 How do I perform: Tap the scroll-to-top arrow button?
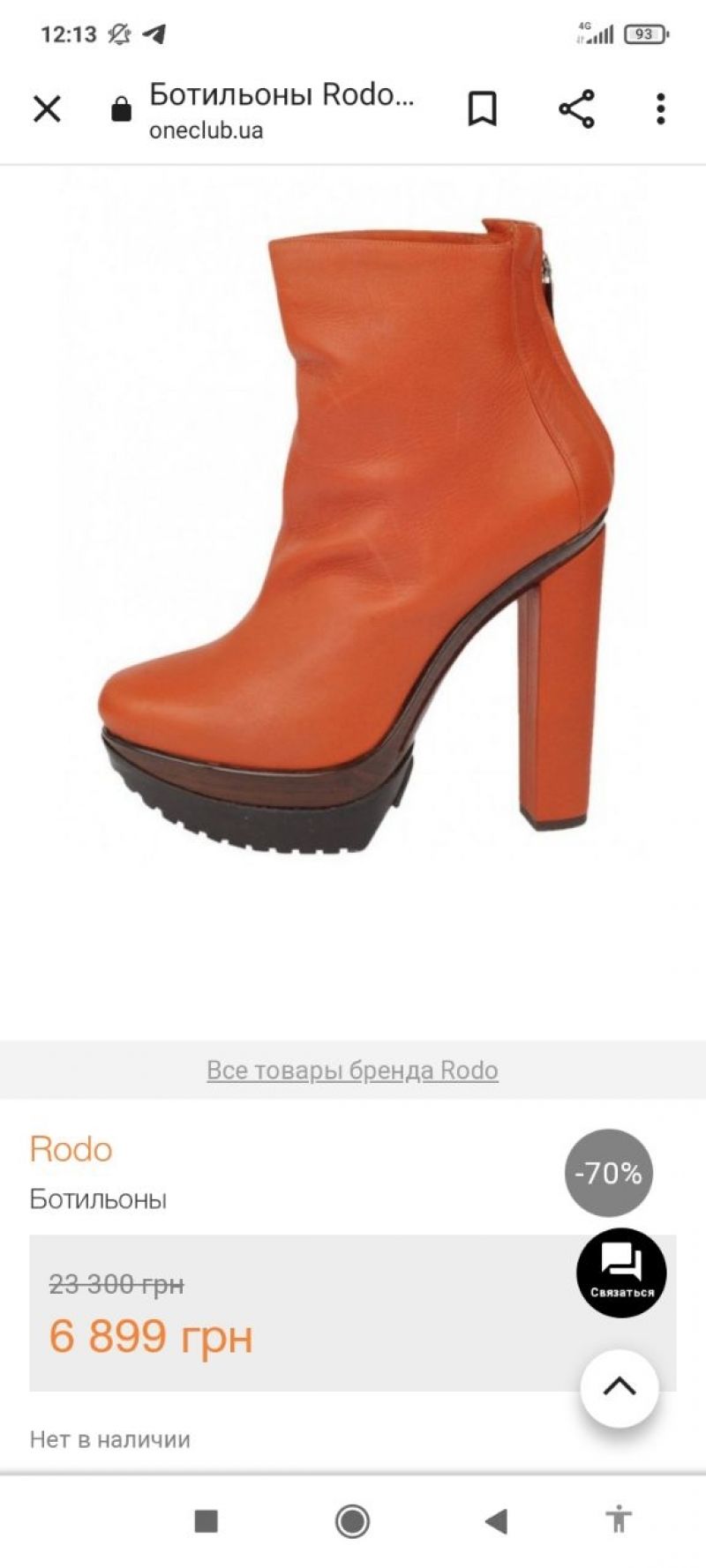(x=620, y=1387)
